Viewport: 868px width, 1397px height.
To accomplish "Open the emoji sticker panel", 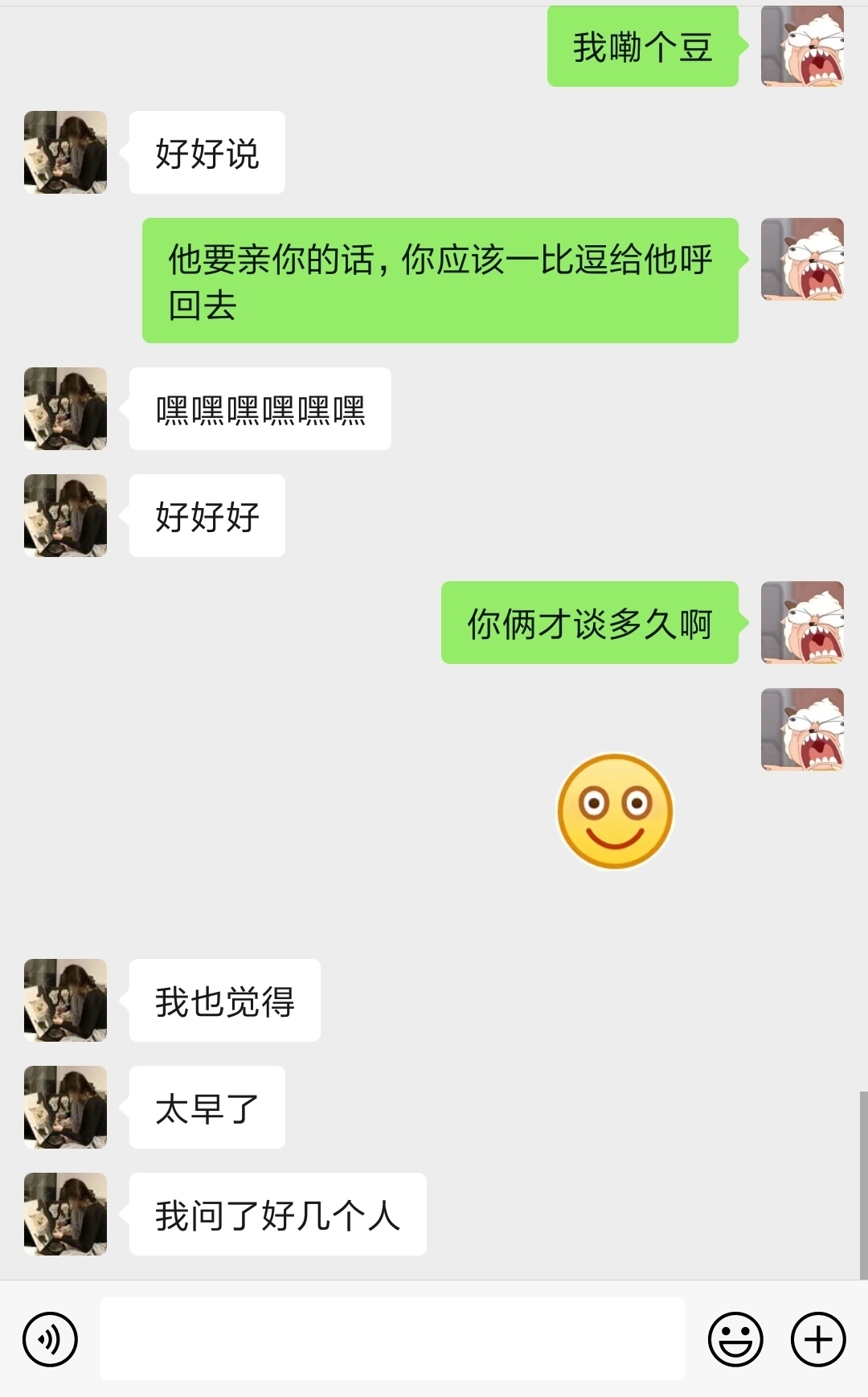I will (735, 1339).
